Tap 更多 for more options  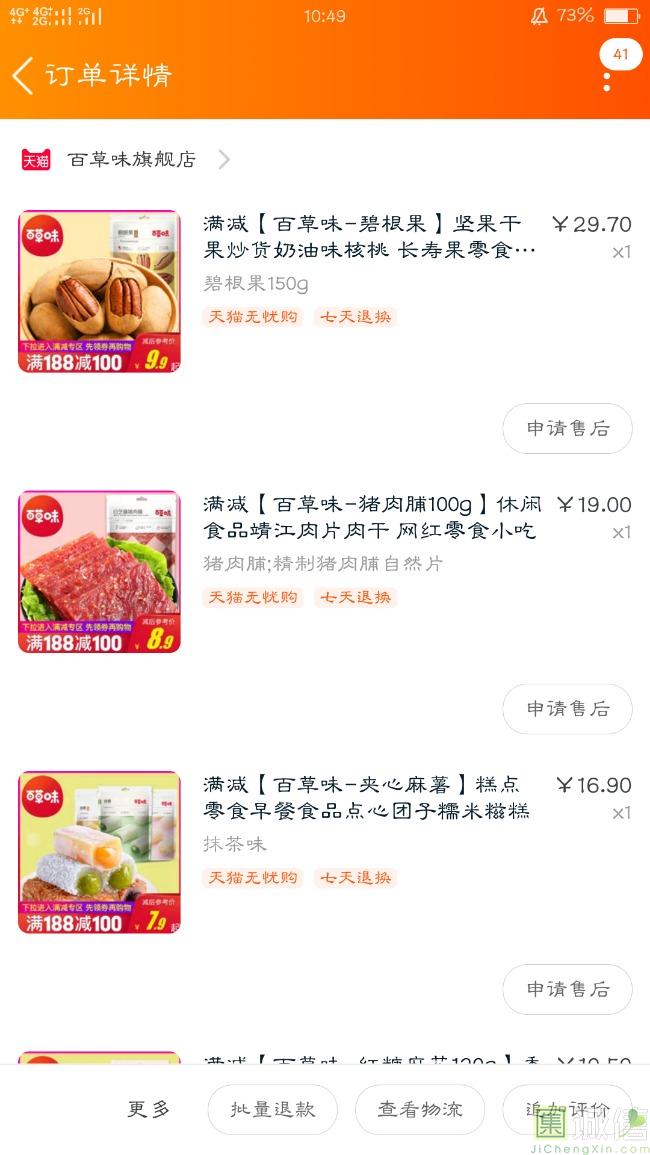click(149, 1109)
